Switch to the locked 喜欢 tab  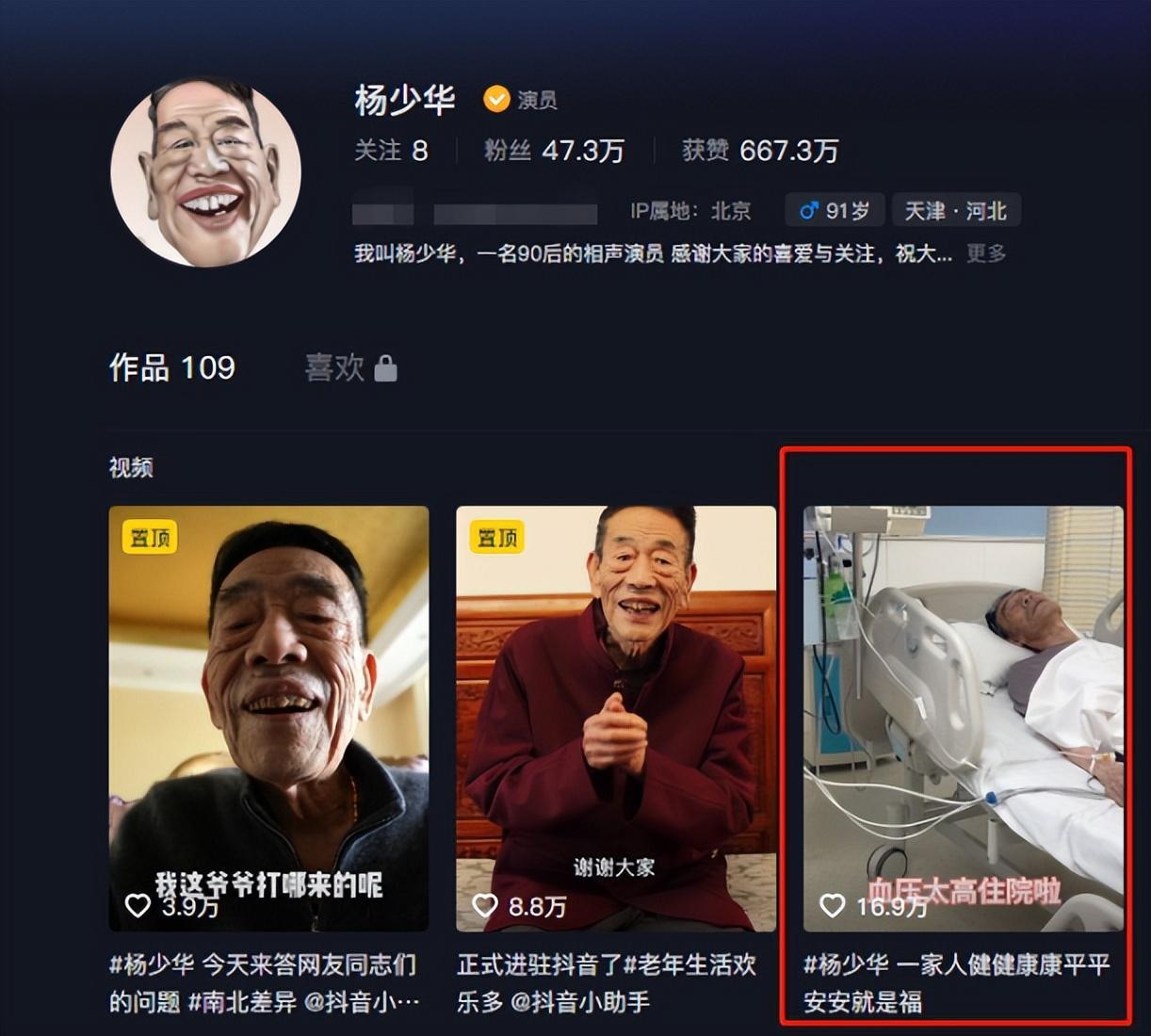[349, 367]
